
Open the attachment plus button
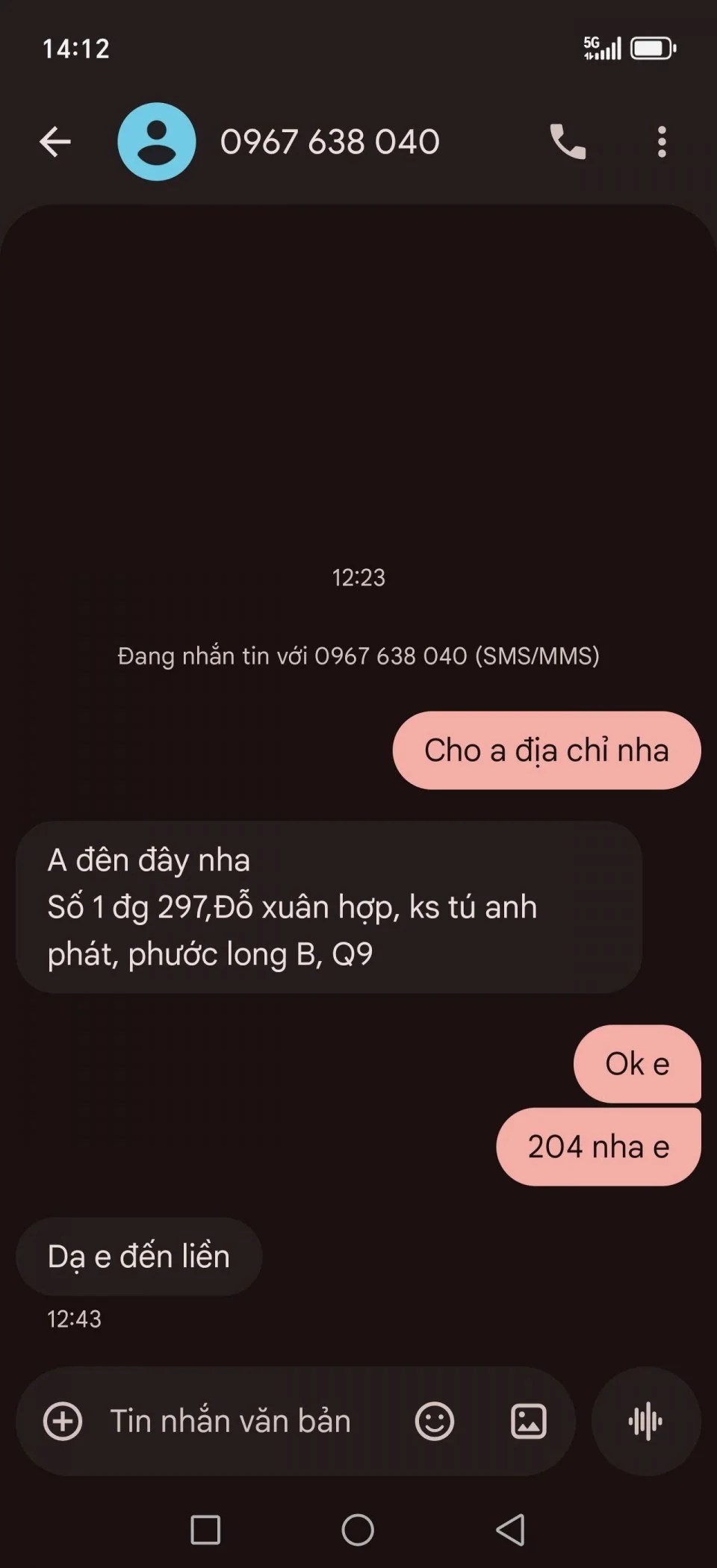(x=63, y=1421)
